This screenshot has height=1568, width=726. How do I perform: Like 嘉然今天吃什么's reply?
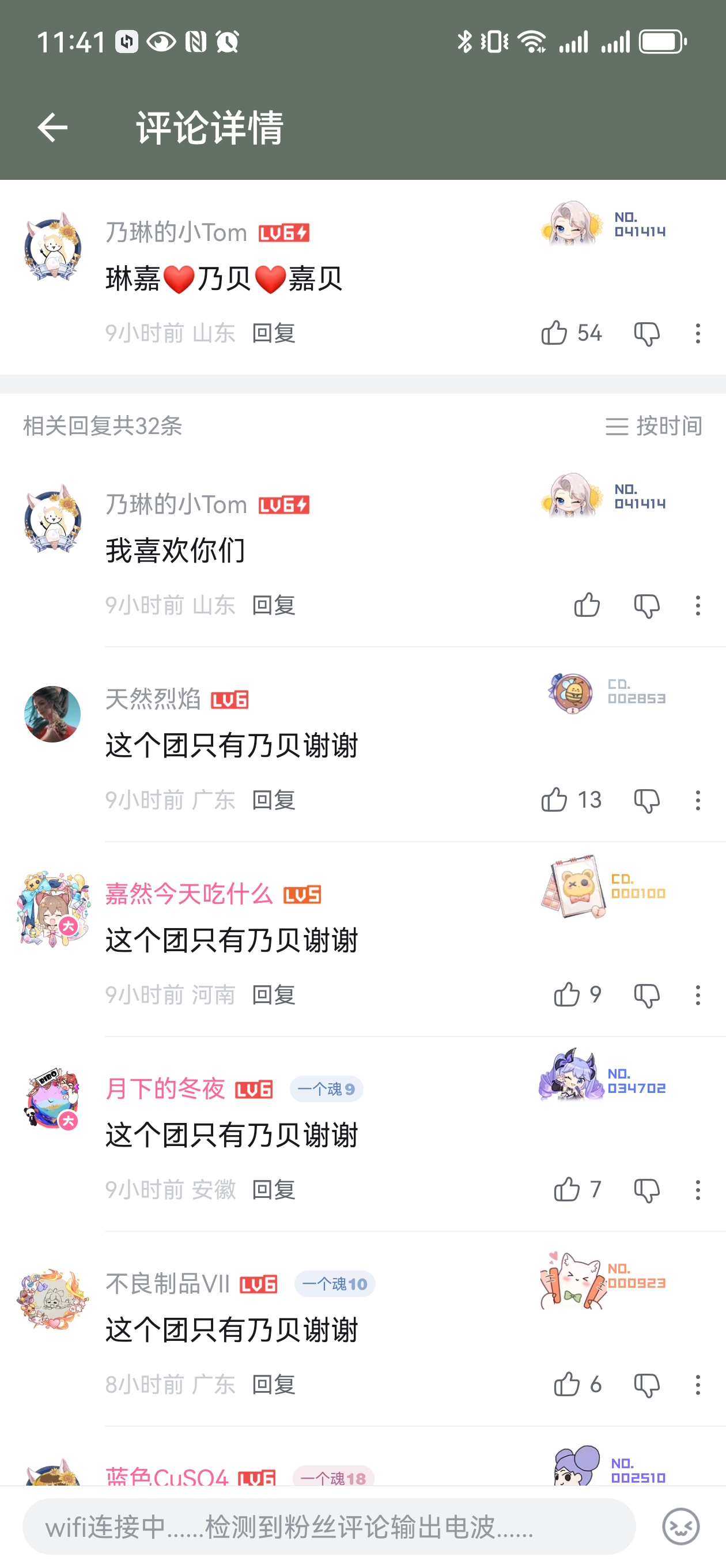[566, 994]
